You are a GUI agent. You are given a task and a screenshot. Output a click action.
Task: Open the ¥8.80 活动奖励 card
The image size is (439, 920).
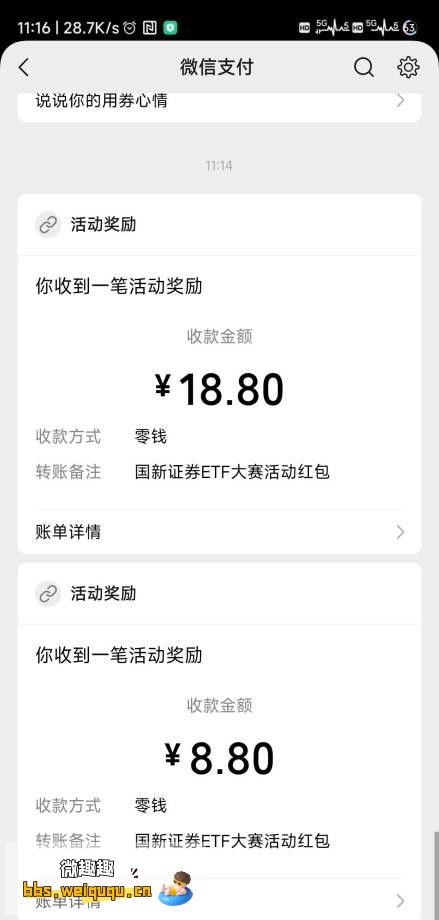point(220,742)
